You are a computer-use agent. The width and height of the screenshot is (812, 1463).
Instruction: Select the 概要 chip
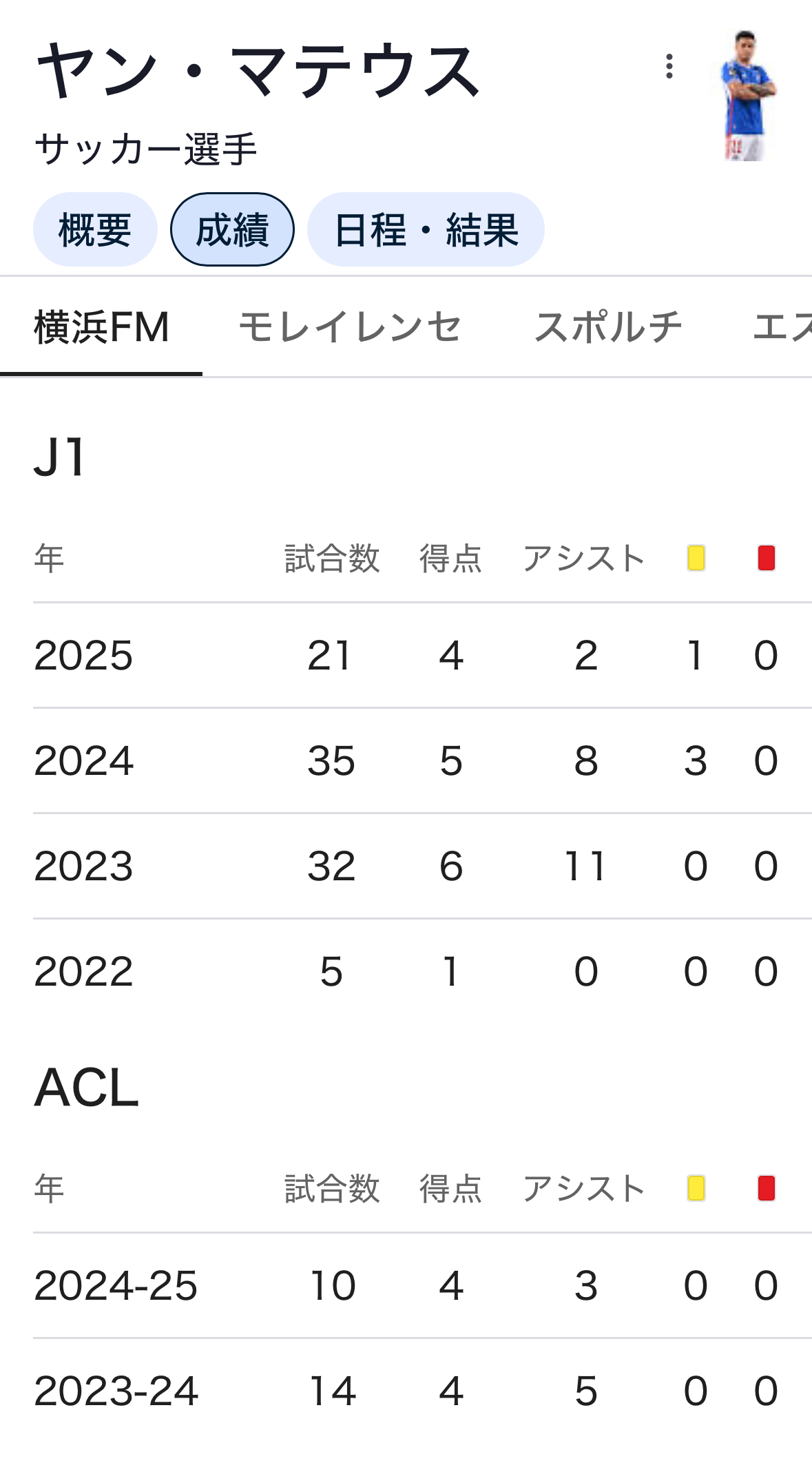[95, 229]
